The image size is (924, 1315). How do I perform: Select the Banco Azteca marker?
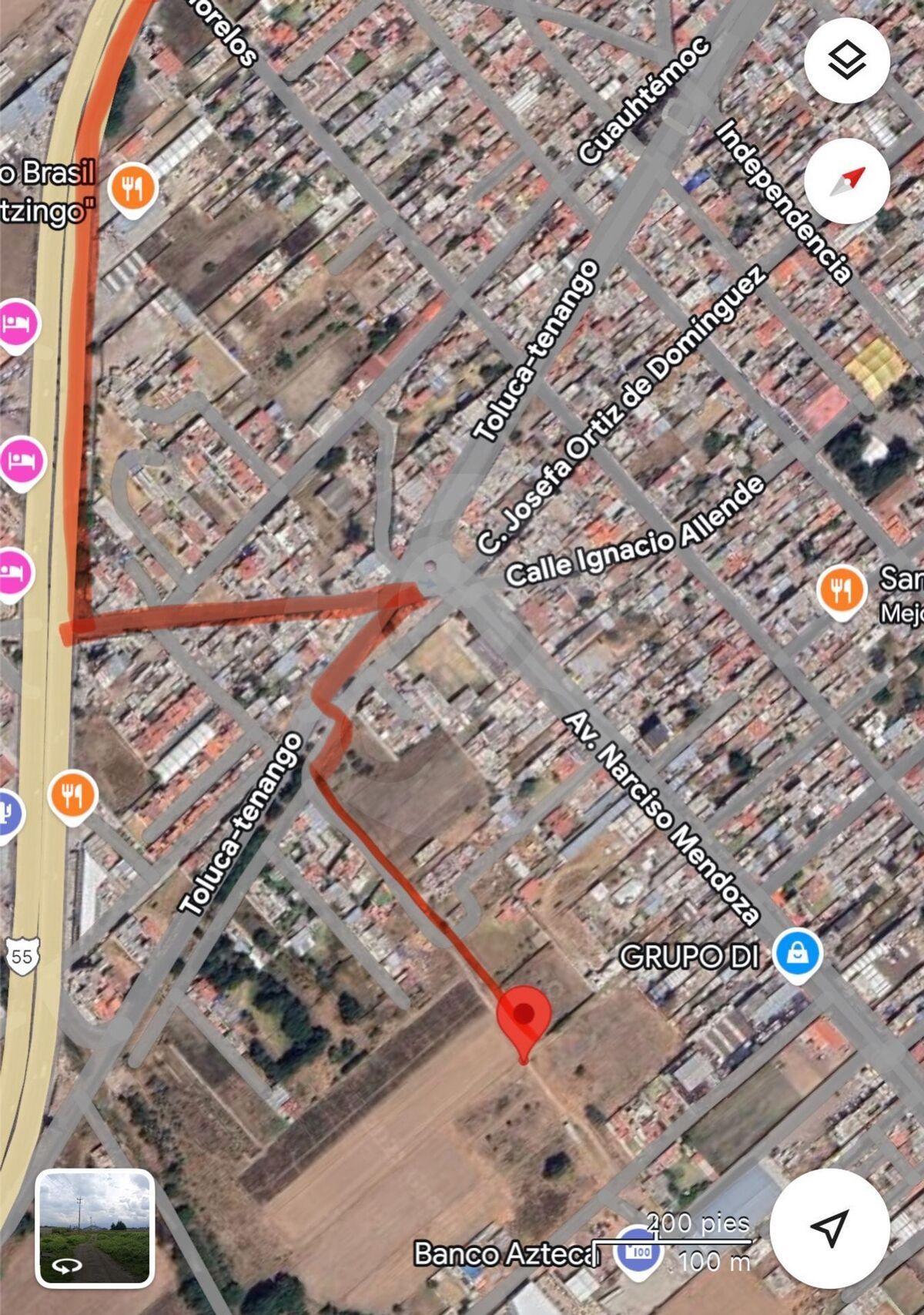[x=637, y=1252]
